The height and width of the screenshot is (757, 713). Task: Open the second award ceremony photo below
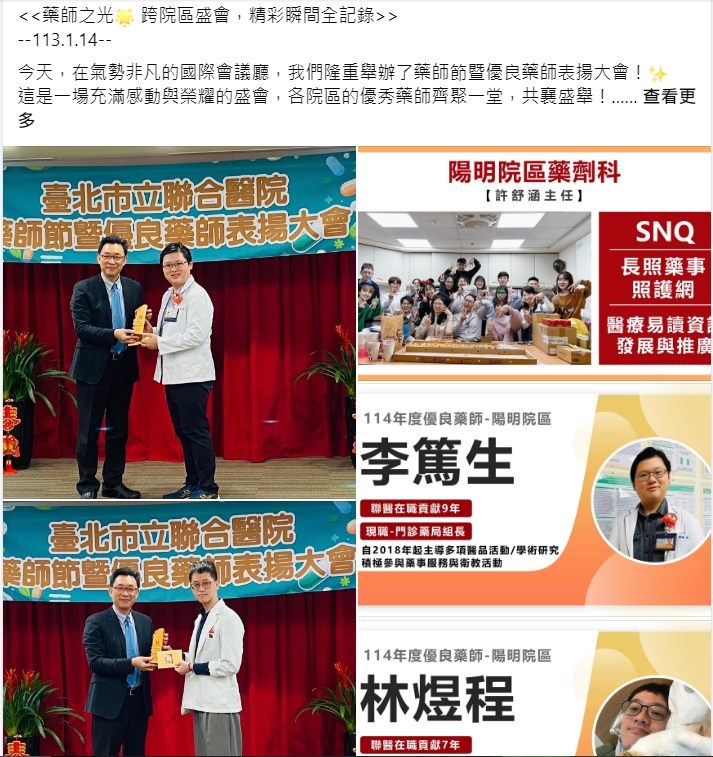[x=179, y=630]
